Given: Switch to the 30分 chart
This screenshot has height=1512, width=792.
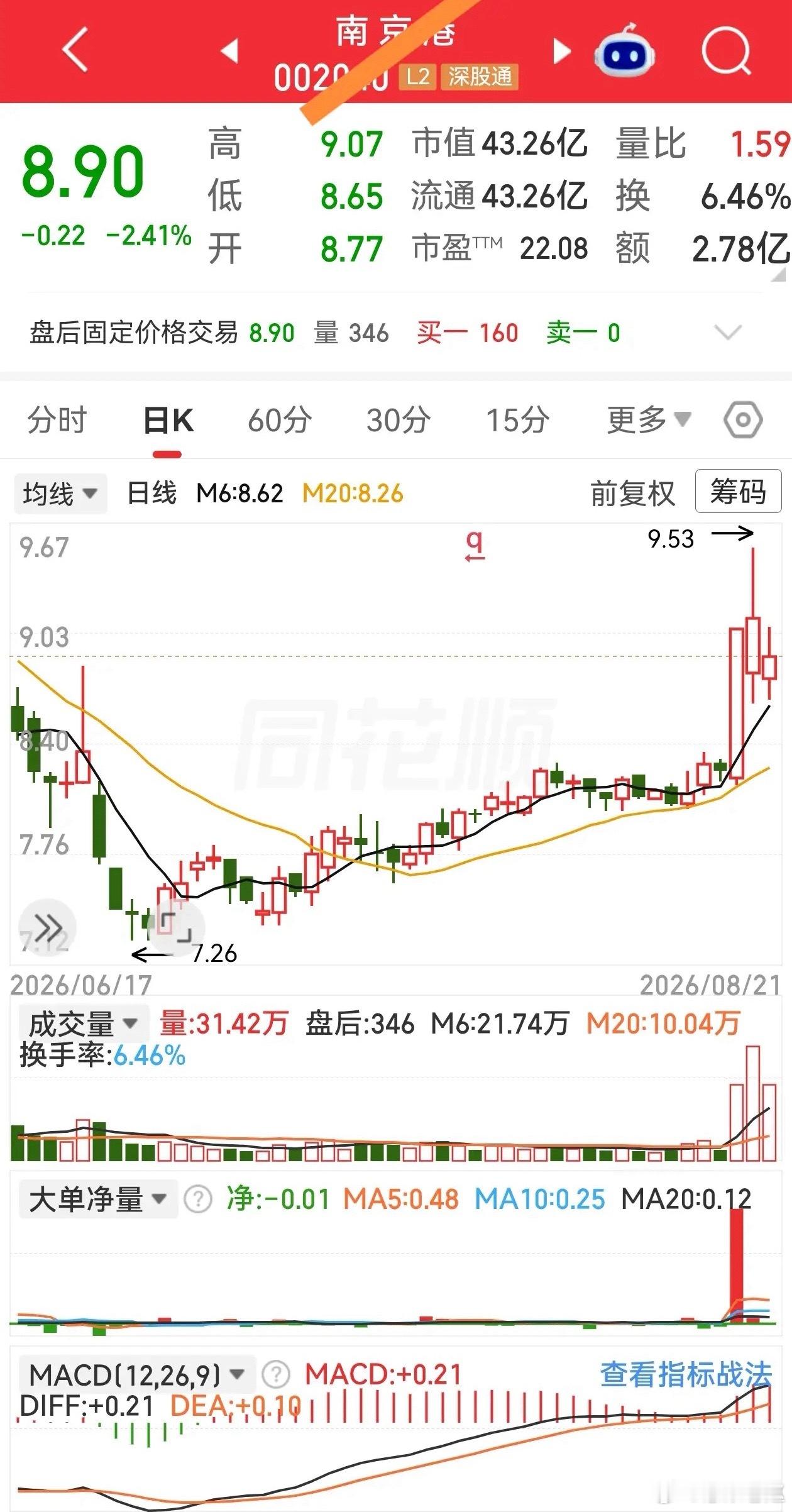Looking at the screenshot, I should pyautogui.click(x=399, y=419).
